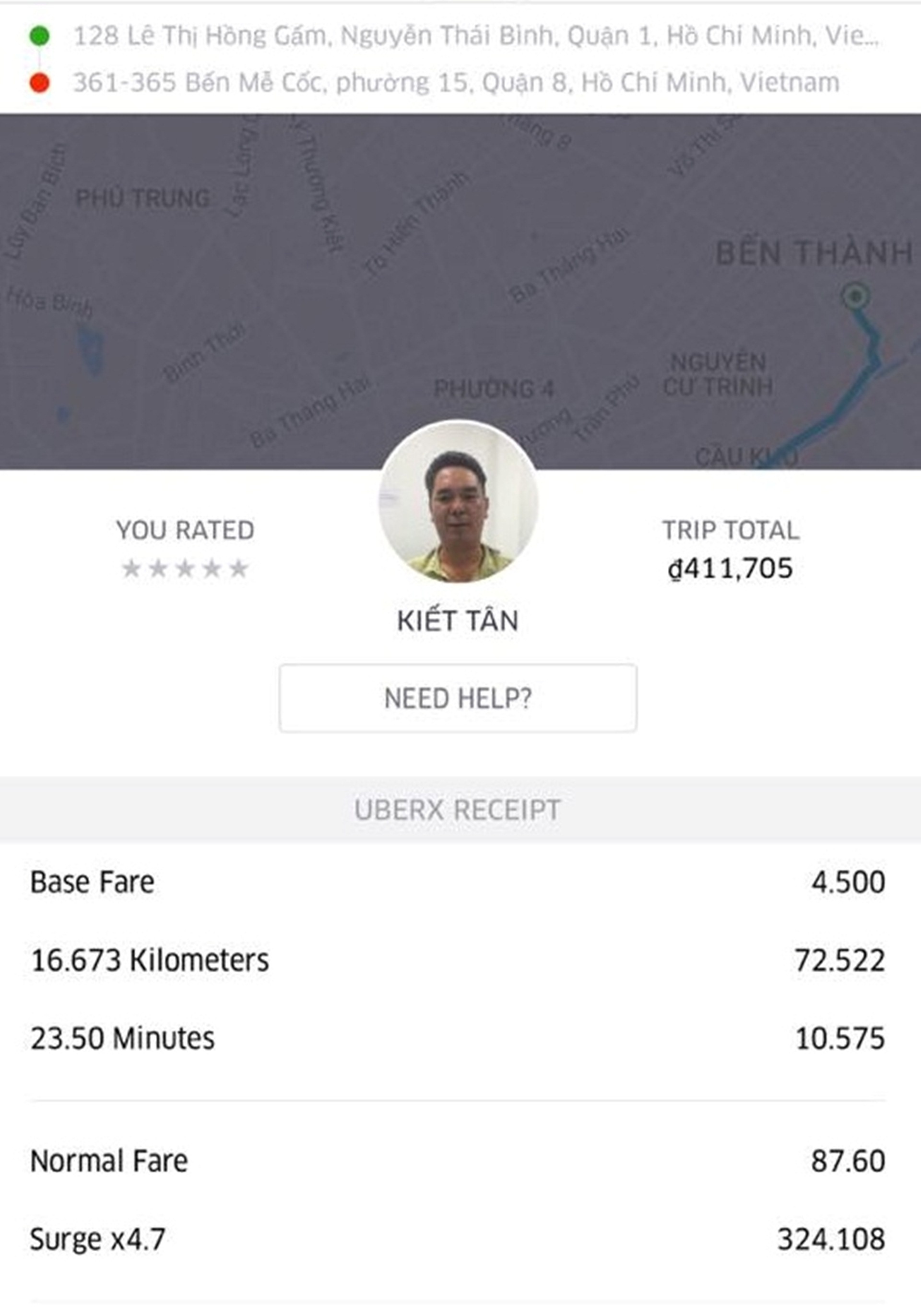Click the 361-365 Bến Mễ Cốc address
The image size is (921, 1316).
click(x=456, y=82)
